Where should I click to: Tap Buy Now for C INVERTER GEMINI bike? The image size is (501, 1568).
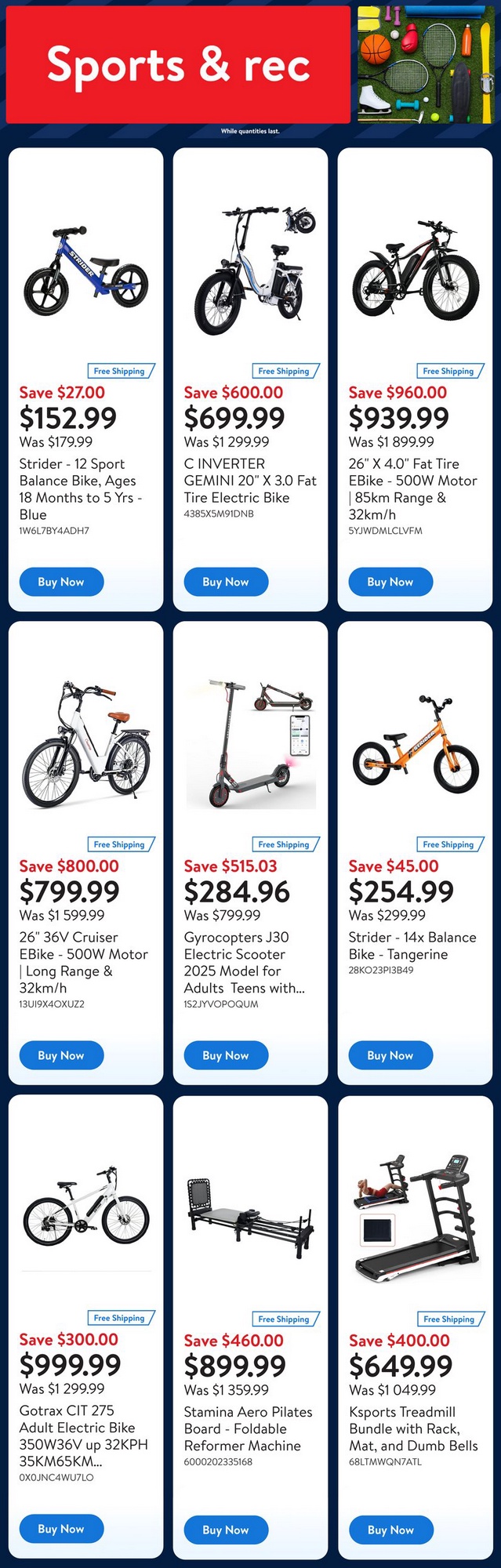[226, 582]
